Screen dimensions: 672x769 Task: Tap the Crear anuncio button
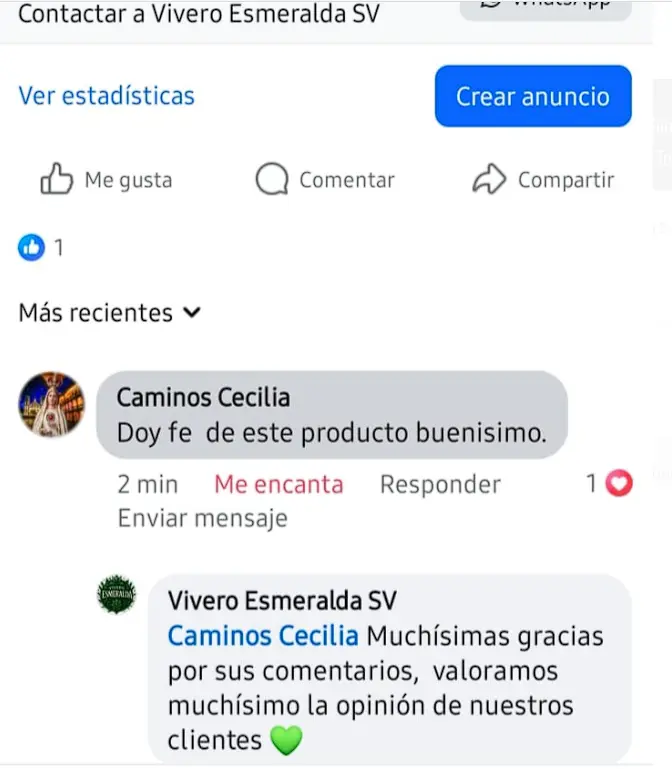coord(532,97)
